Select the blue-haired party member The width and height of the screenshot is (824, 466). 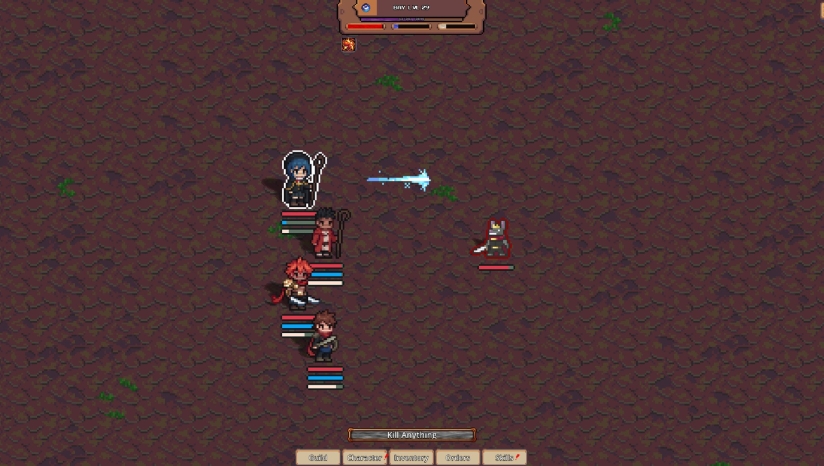[299, 179]
